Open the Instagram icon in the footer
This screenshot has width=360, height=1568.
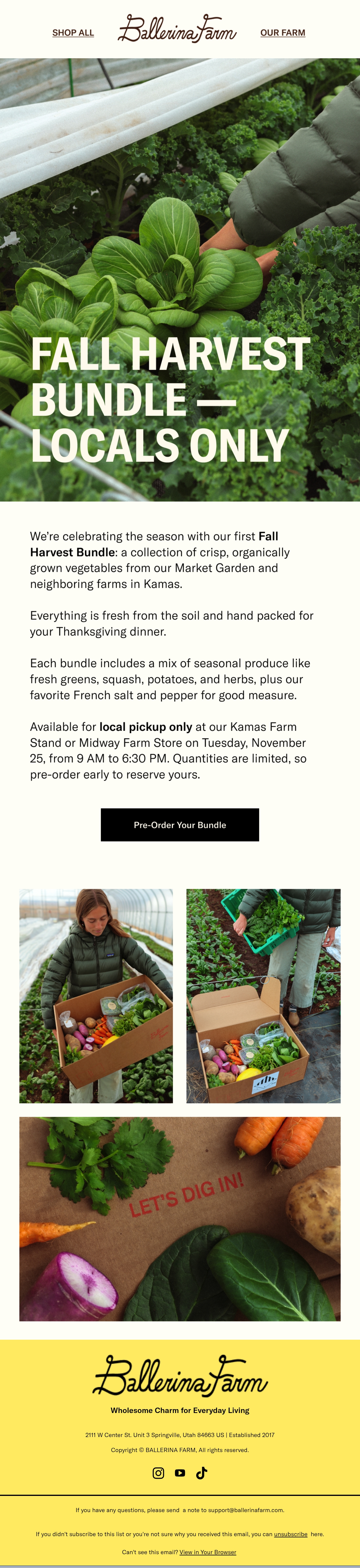tap(158, 1473)
